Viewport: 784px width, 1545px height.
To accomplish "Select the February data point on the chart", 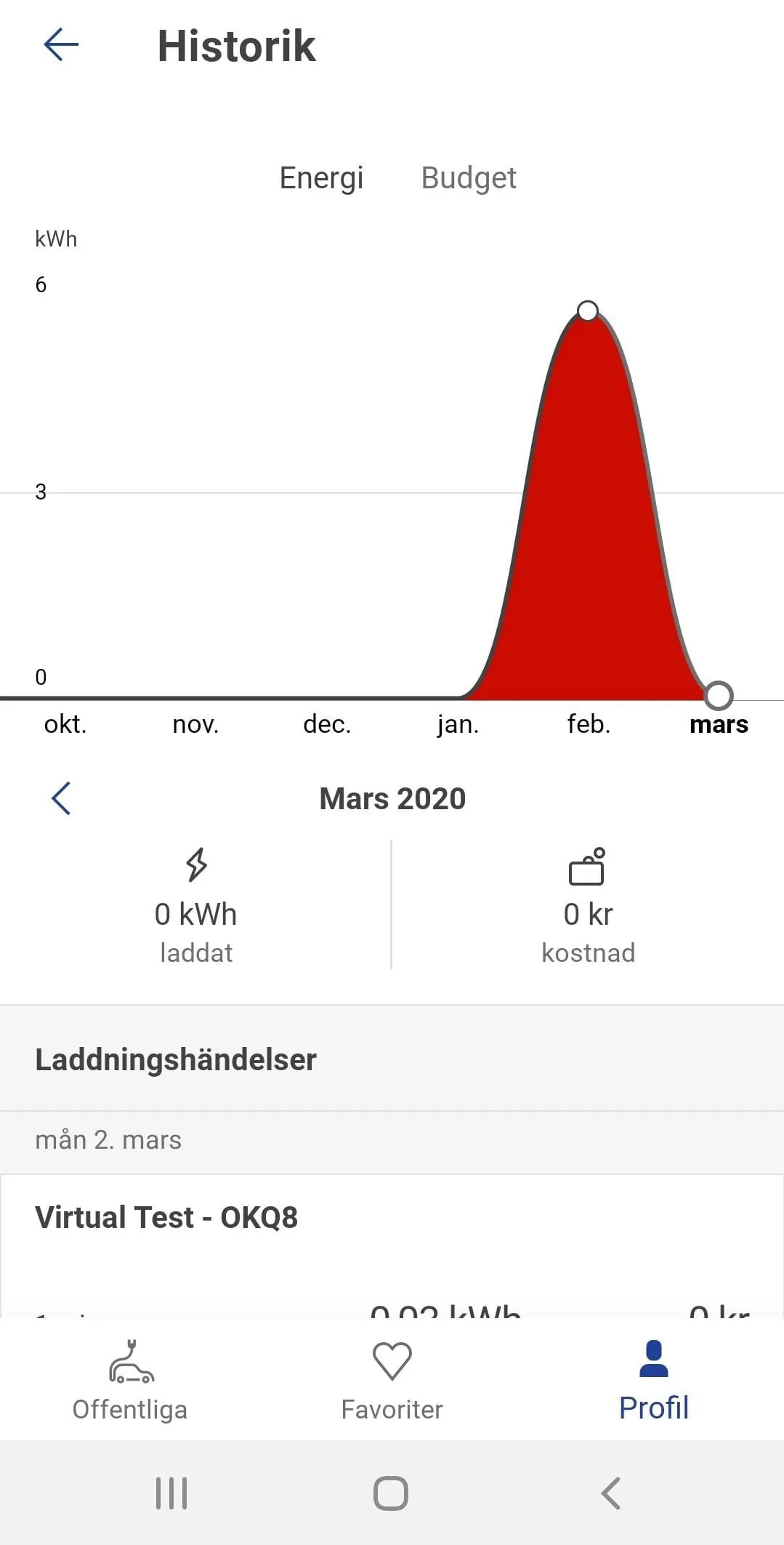I will (587, 311).
